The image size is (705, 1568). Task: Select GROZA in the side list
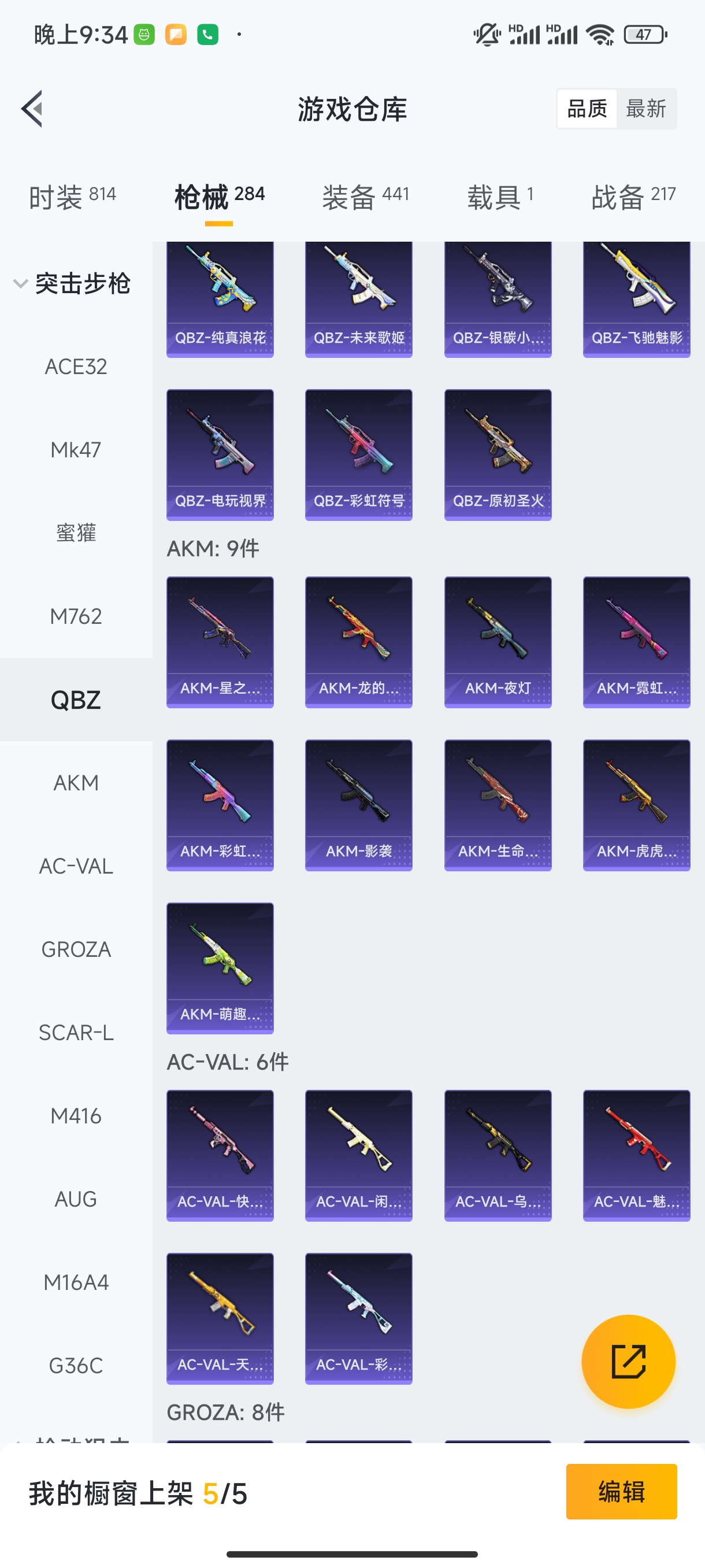tap(76, 949)
